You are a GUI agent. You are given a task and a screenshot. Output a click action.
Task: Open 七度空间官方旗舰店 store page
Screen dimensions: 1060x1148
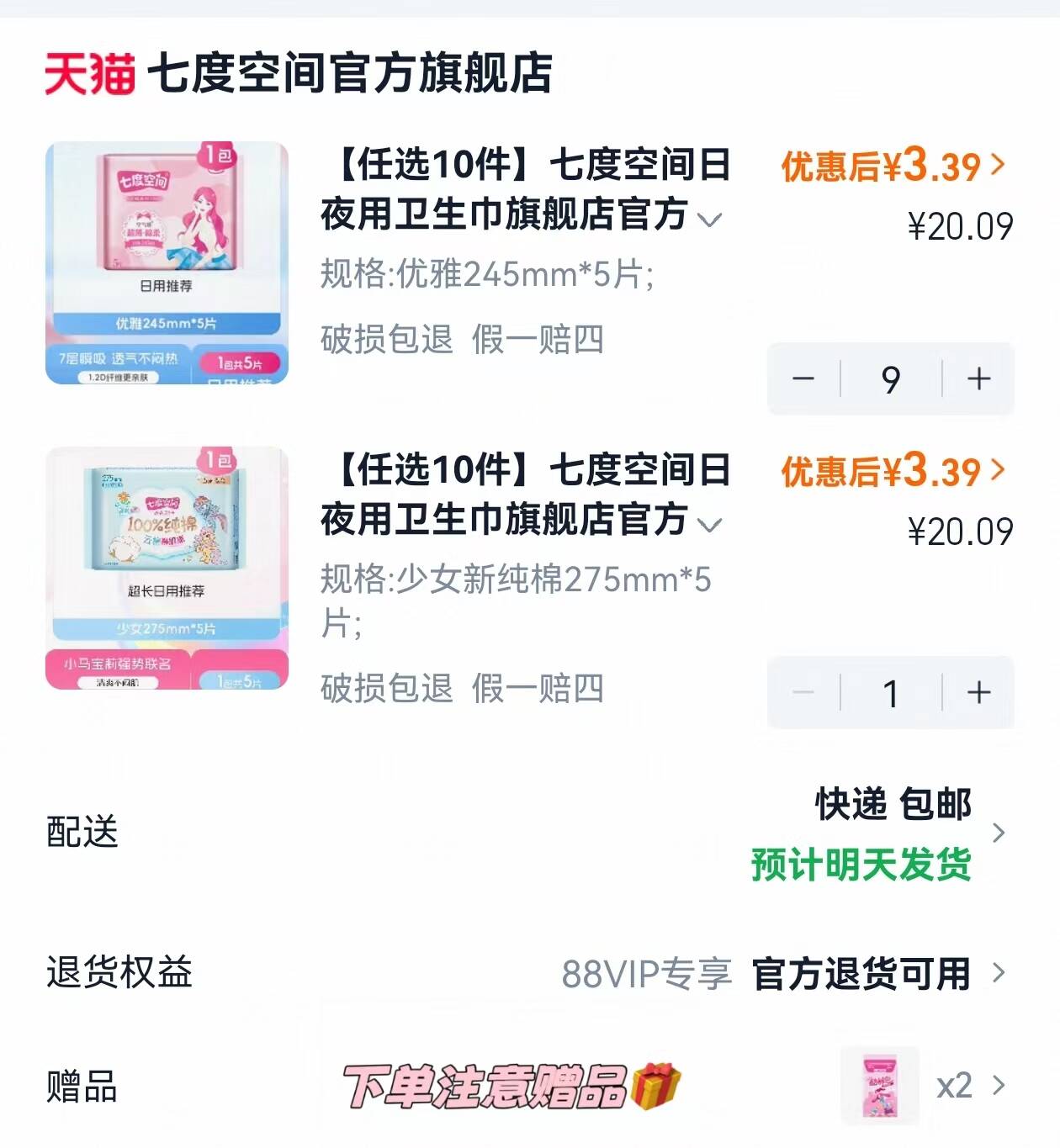[348, 73]
